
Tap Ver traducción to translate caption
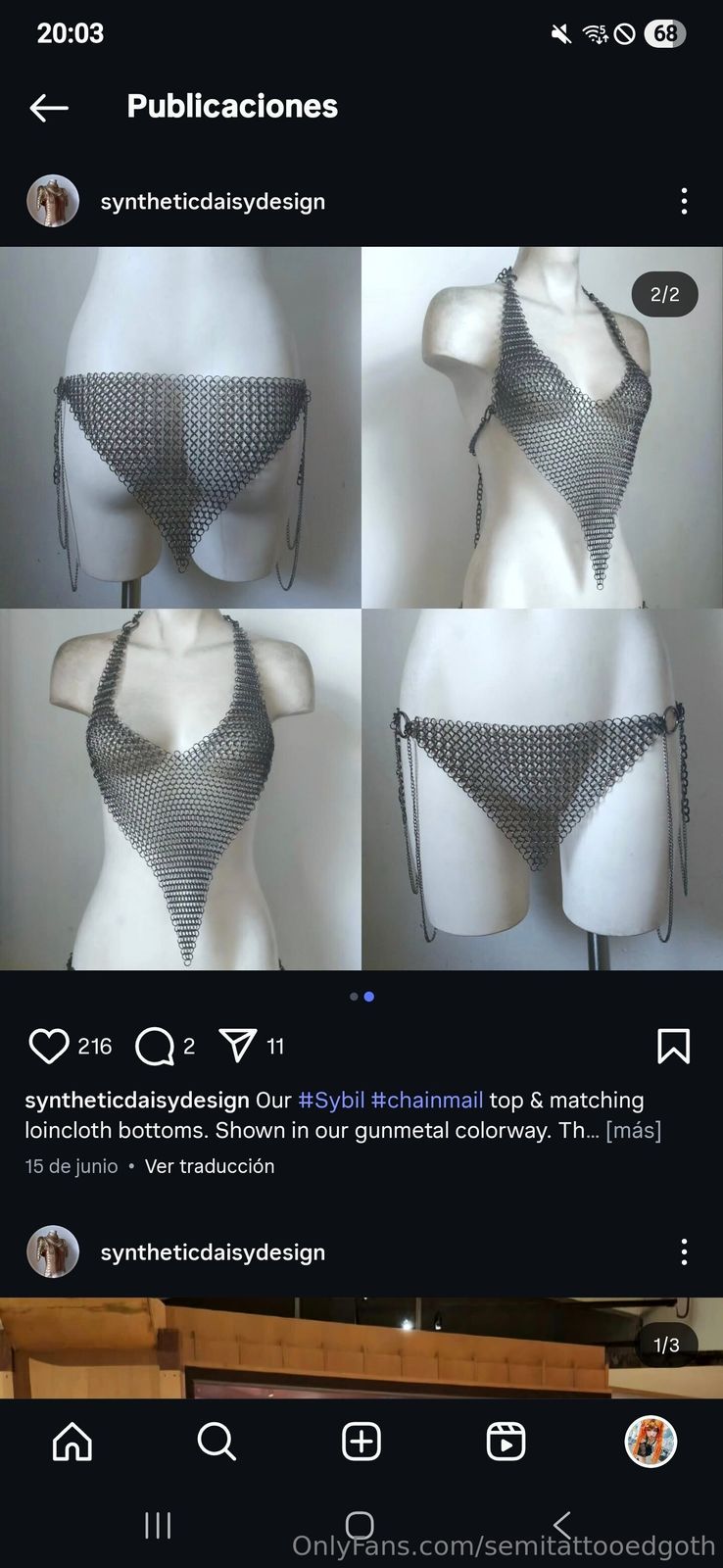(210, 1166)
